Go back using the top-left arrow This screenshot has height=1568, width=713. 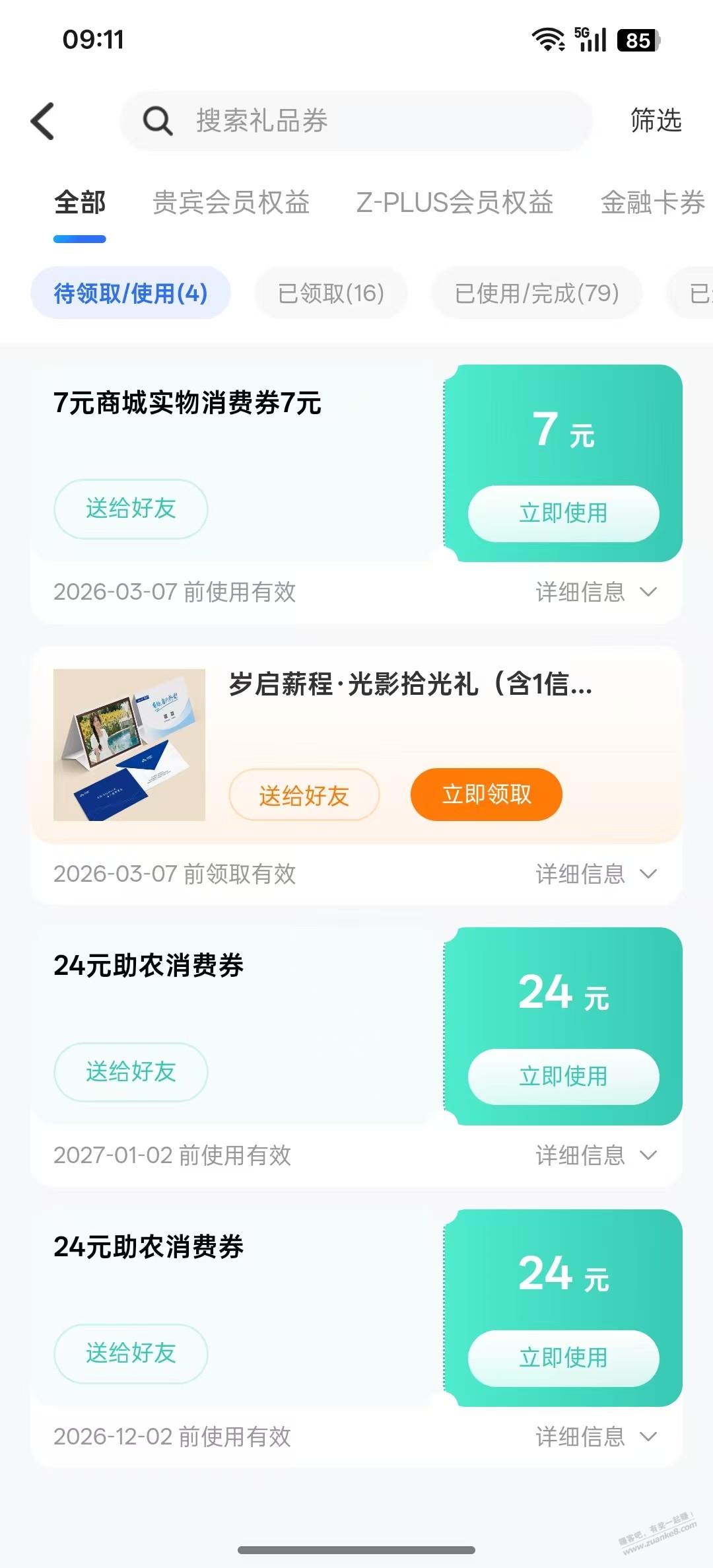pos(43,122)
